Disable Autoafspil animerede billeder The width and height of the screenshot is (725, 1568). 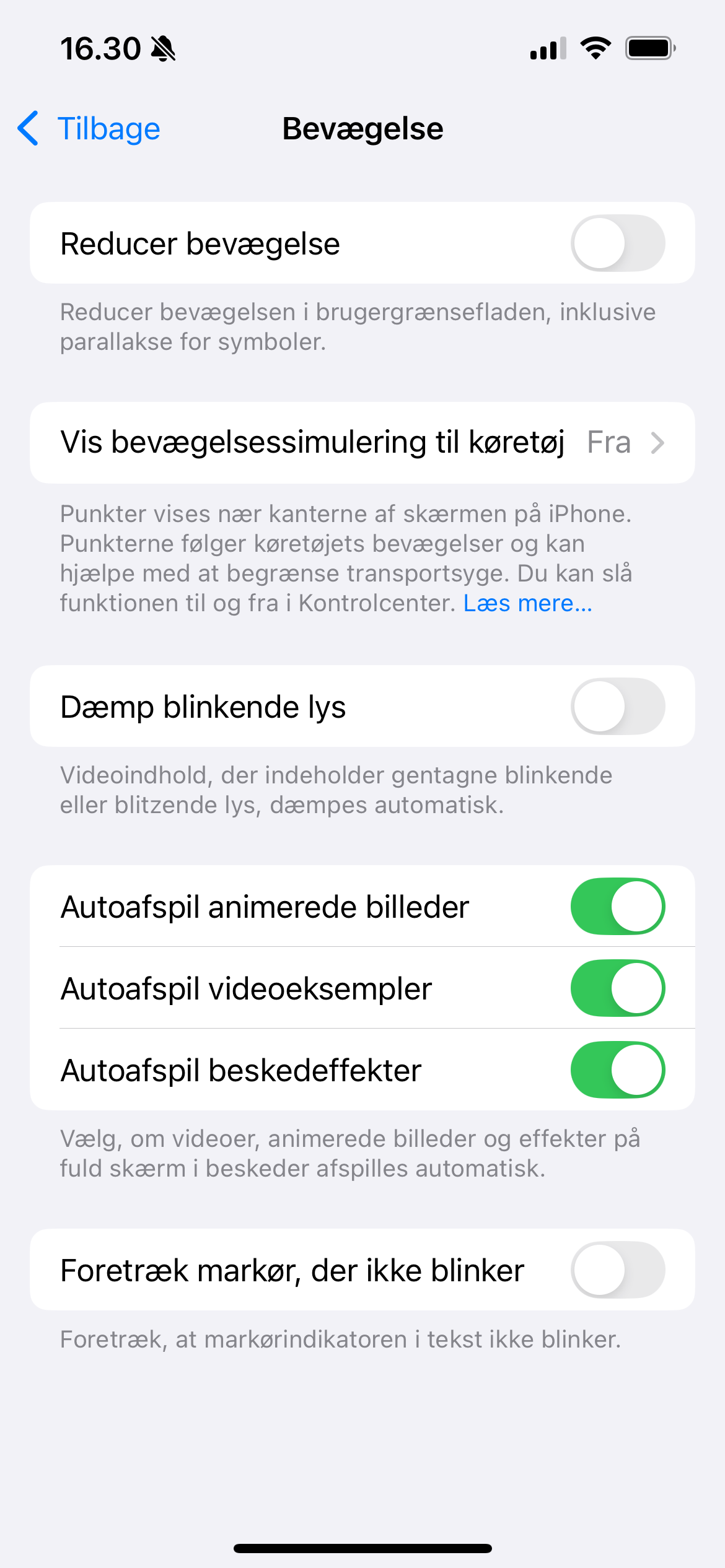tap(617, 907)
